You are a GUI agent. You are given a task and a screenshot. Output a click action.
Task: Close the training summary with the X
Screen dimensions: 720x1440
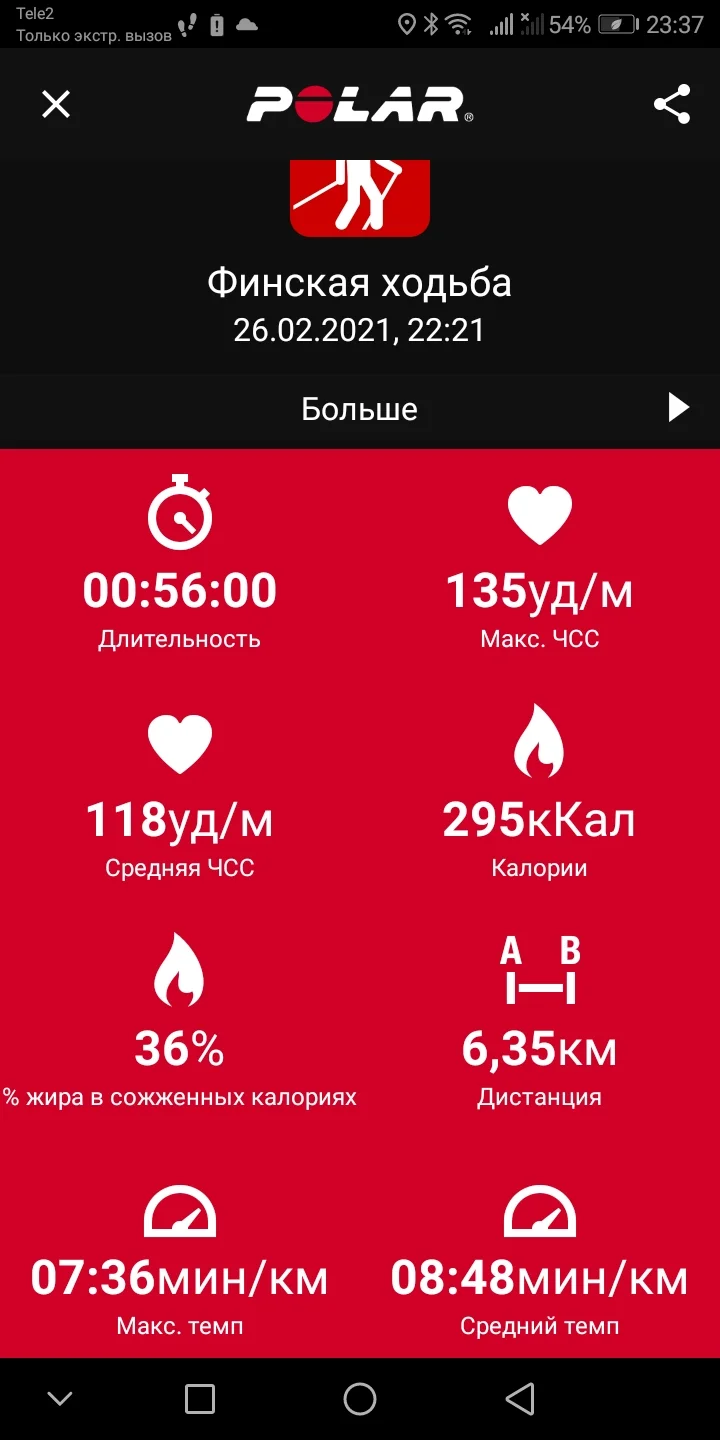click(56, 104)
